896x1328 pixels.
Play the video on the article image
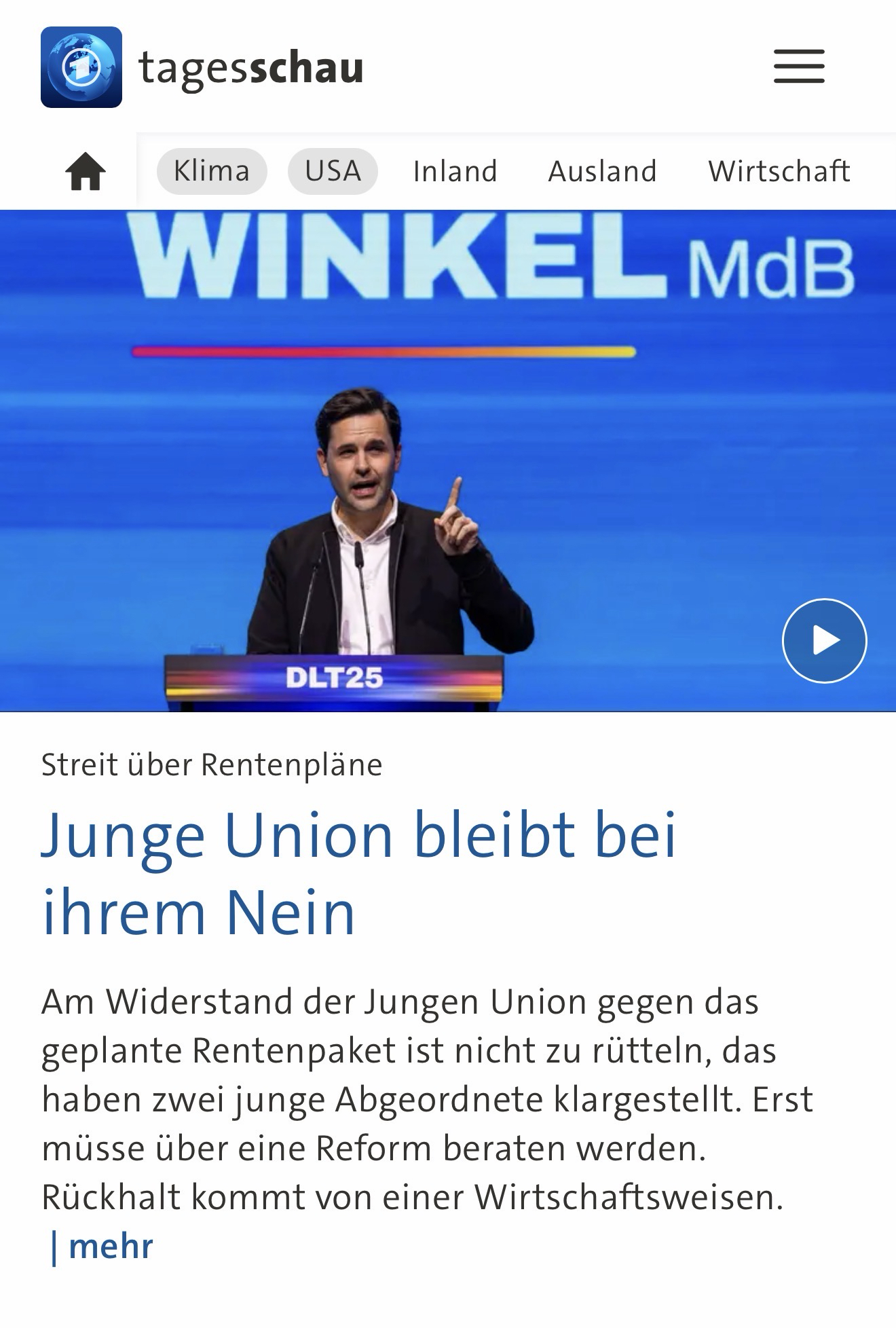(824, 640)
